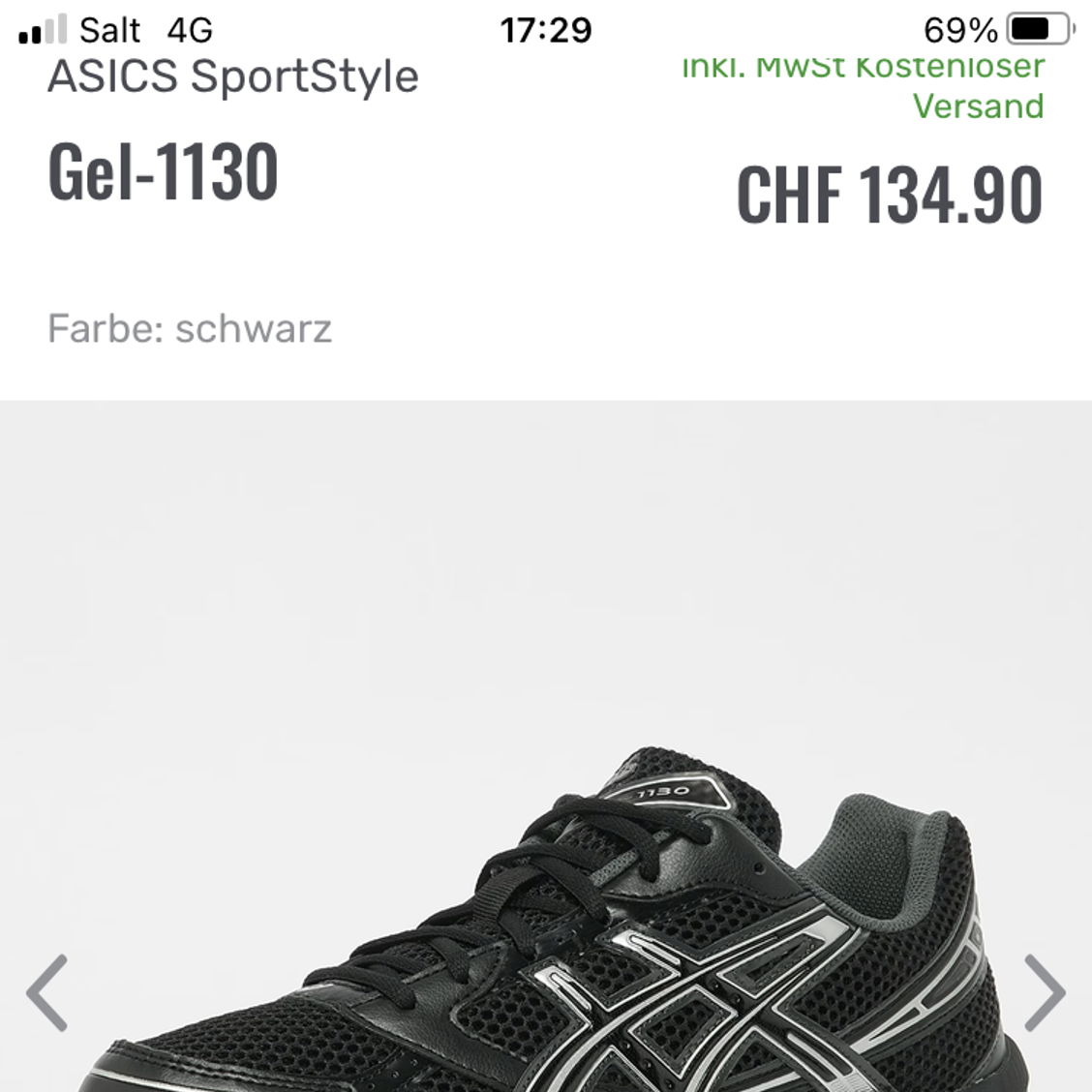Screen dimensions: 1092x1092
Task: Open the Gel-1130 shoe photo
Action: [x=581, y=920]
